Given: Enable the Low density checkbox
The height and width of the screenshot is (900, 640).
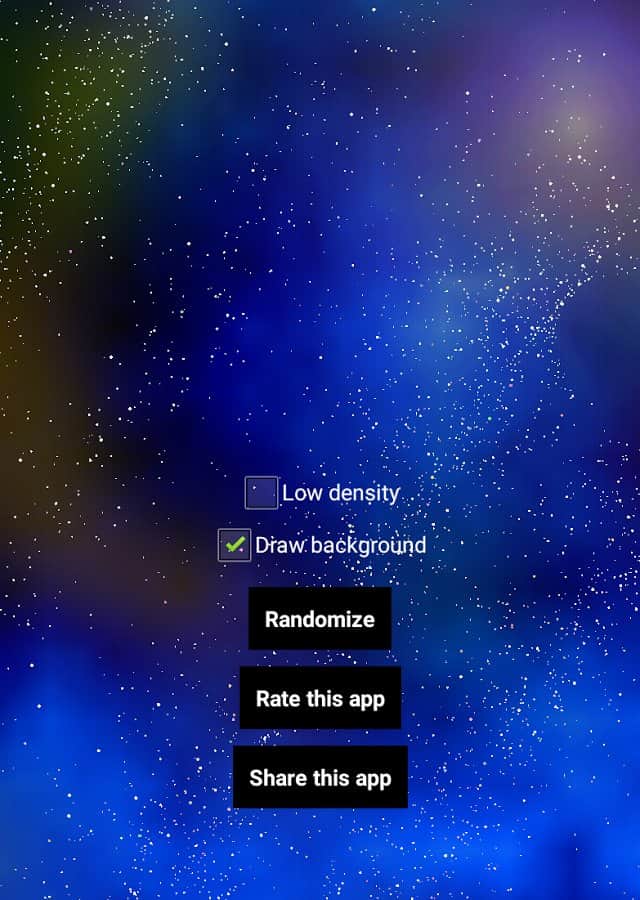Looking at the screenshot, I should pos(262,493).
